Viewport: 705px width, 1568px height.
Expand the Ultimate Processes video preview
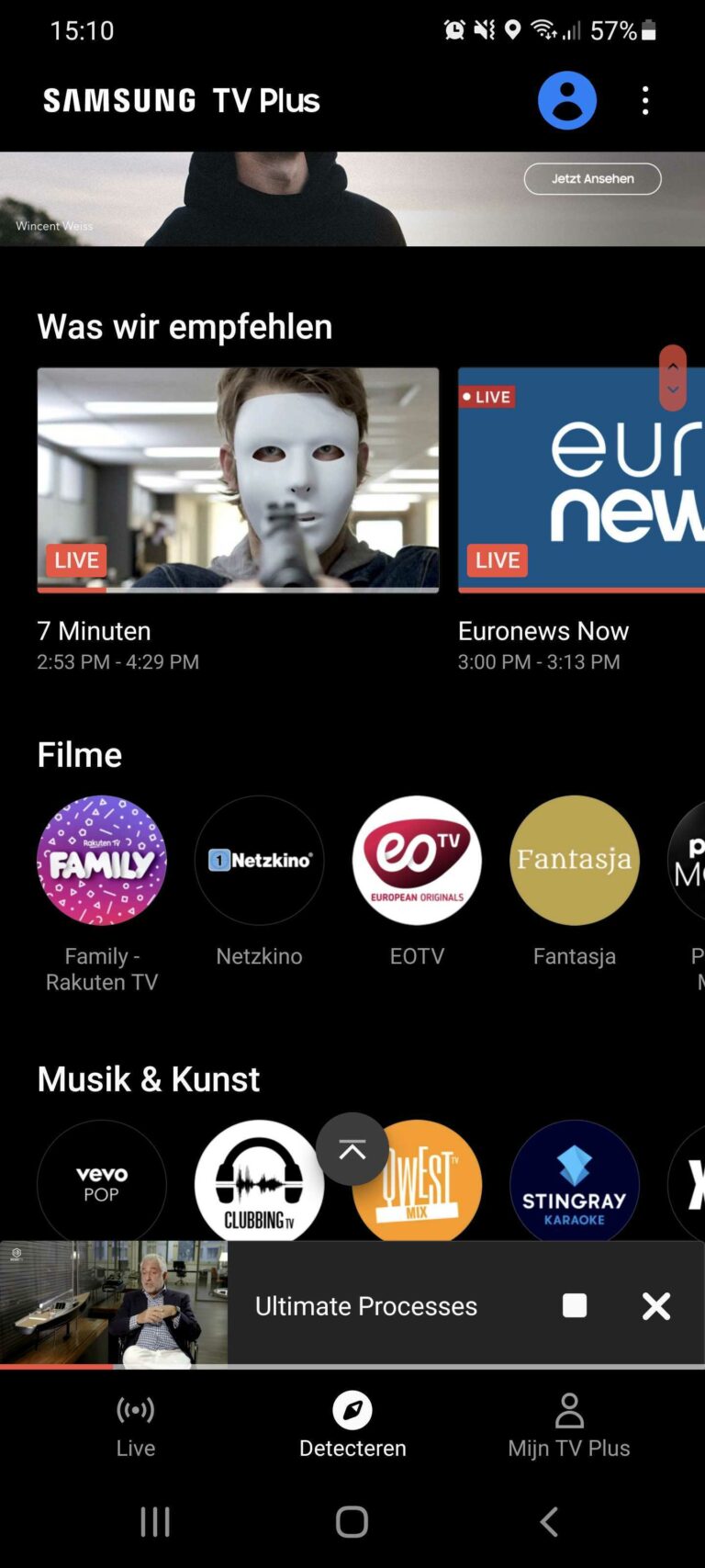tap(114, 1303)
